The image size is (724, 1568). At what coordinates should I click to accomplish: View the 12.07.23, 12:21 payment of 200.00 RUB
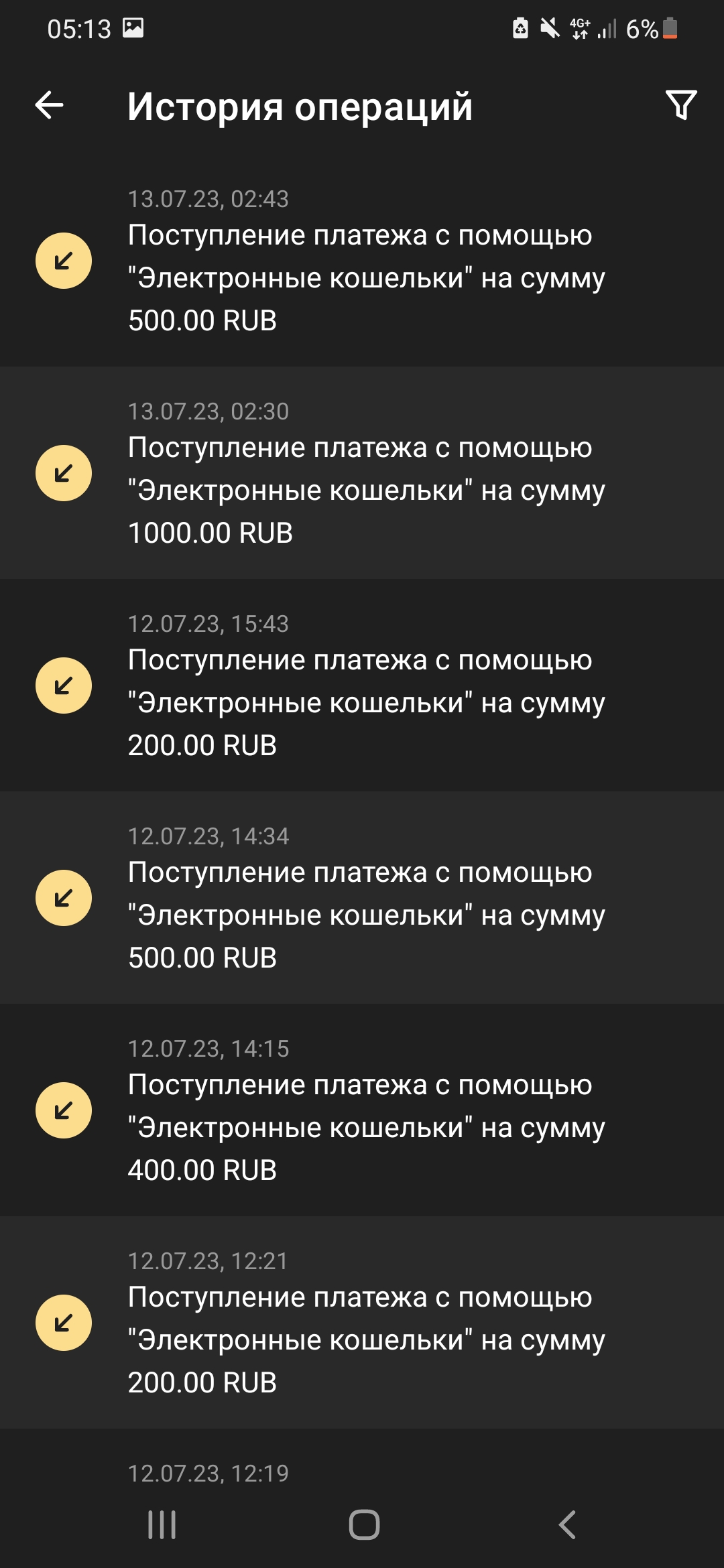[362, 1323]
